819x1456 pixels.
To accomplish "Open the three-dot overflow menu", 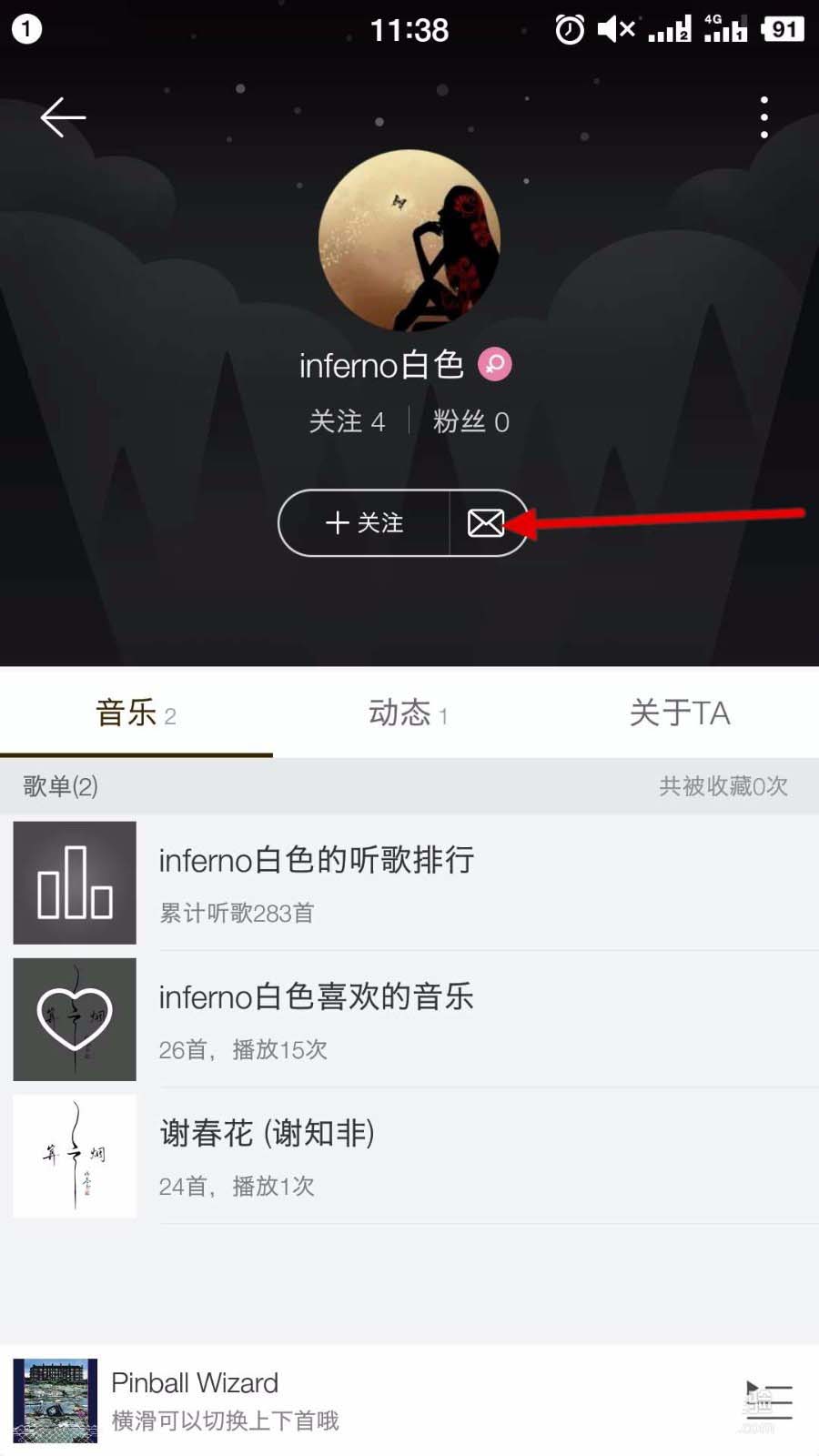I will coord(763,117).
